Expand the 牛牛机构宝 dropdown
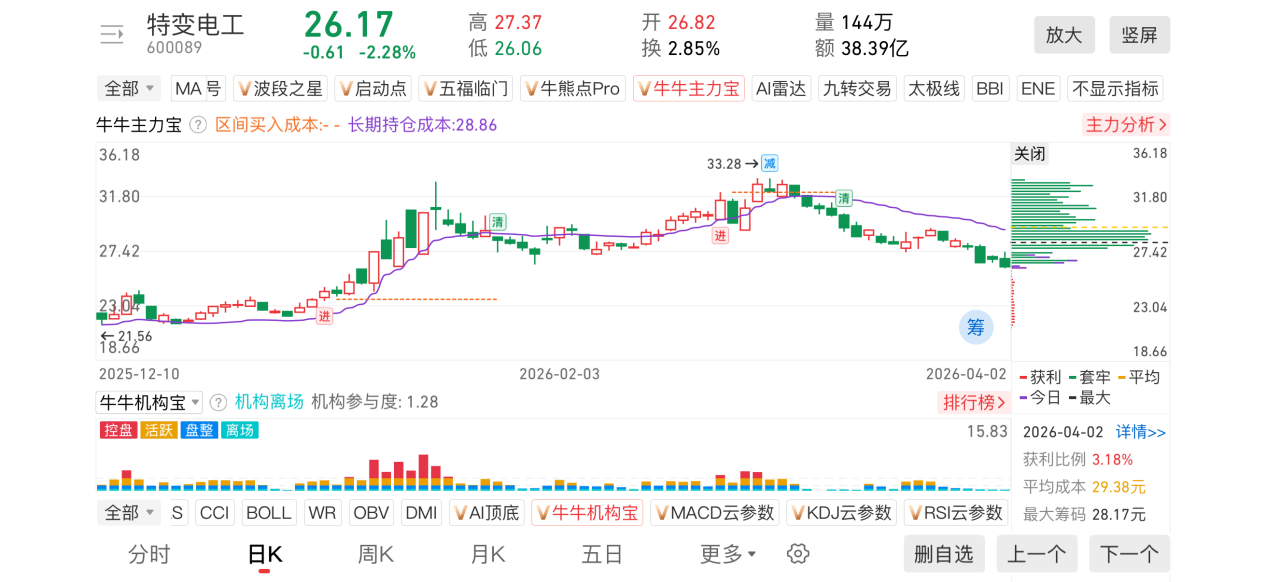Screen dimensions: 1266x582 coord(149,402)
